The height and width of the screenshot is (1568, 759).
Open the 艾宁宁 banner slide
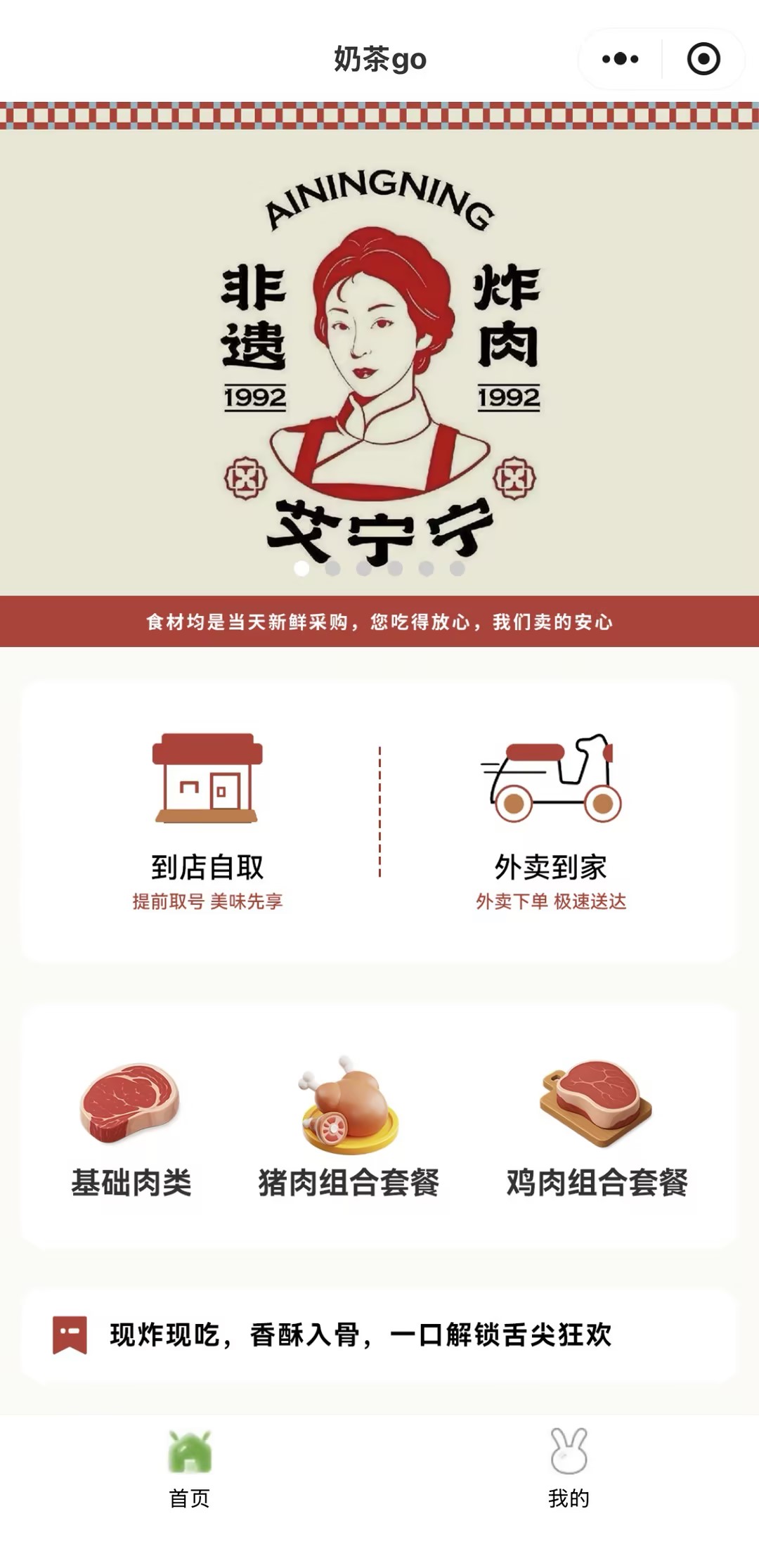(x=379, y=362)
